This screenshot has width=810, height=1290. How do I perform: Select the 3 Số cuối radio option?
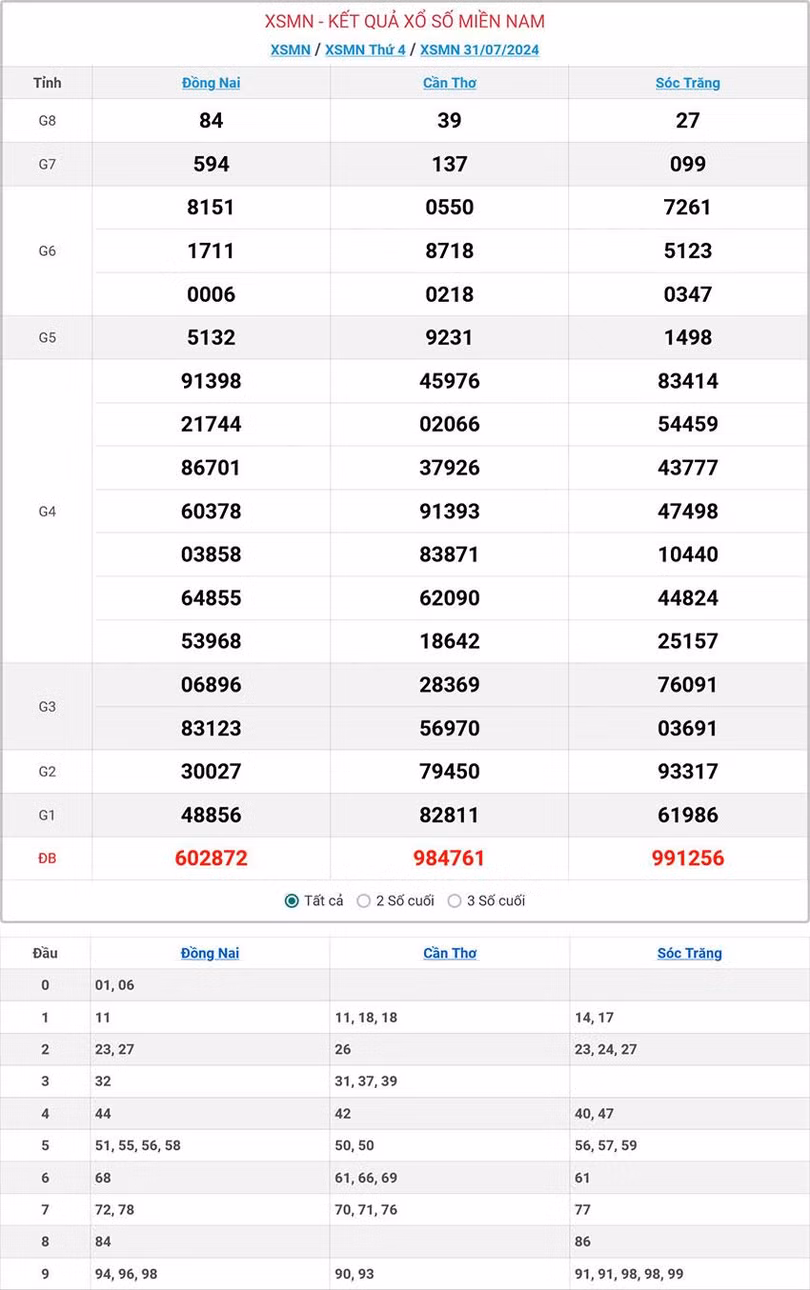coord(454,901)
